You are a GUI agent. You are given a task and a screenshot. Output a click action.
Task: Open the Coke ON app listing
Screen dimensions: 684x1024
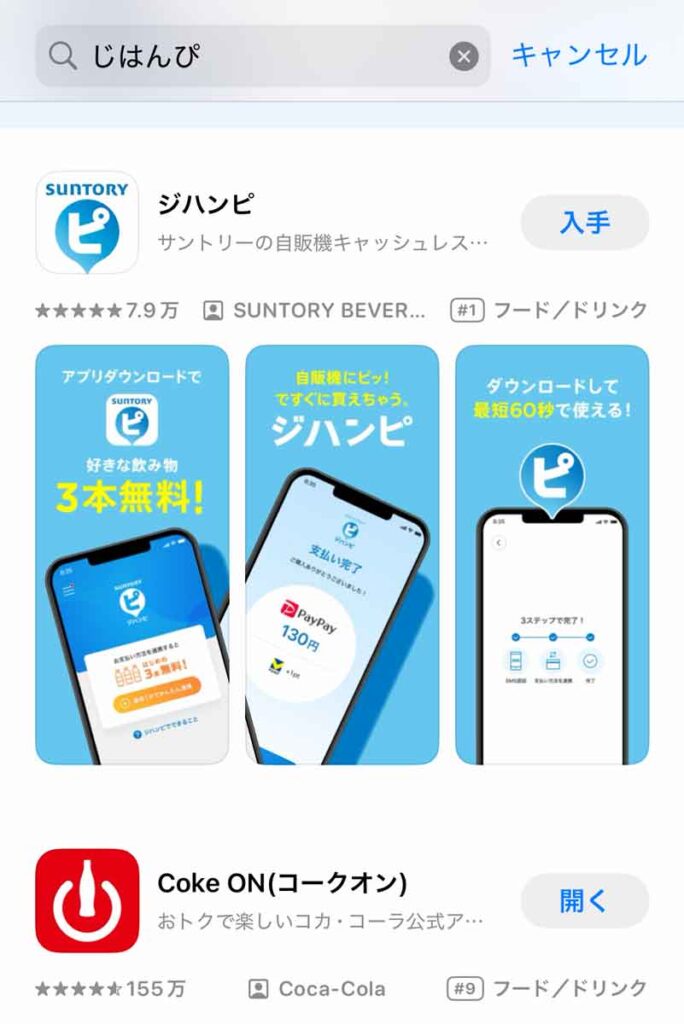[320, 900]
